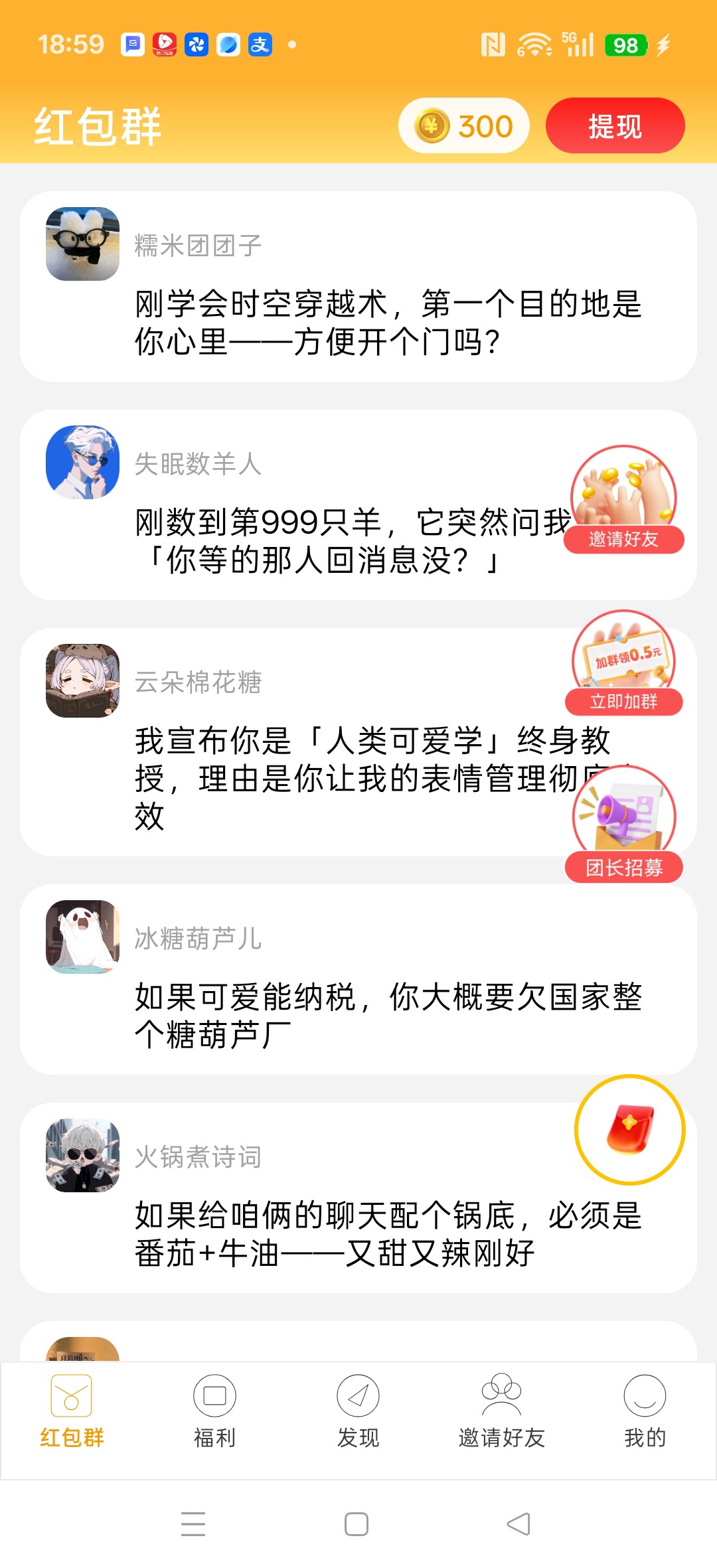Screen dimensions: 717x1568
Task: Open the 团长招募 floating entry
Action: [x=624, y=824]
